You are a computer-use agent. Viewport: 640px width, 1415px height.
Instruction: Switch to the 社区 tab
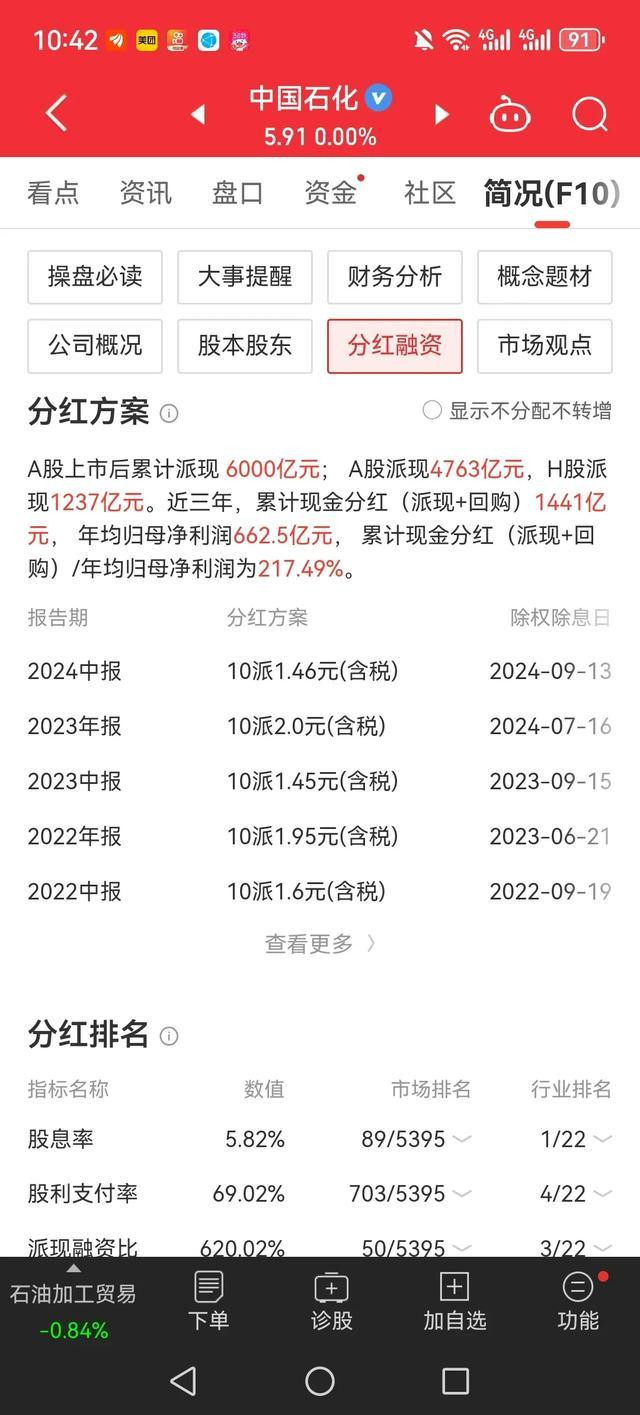(x=430, y=192)
